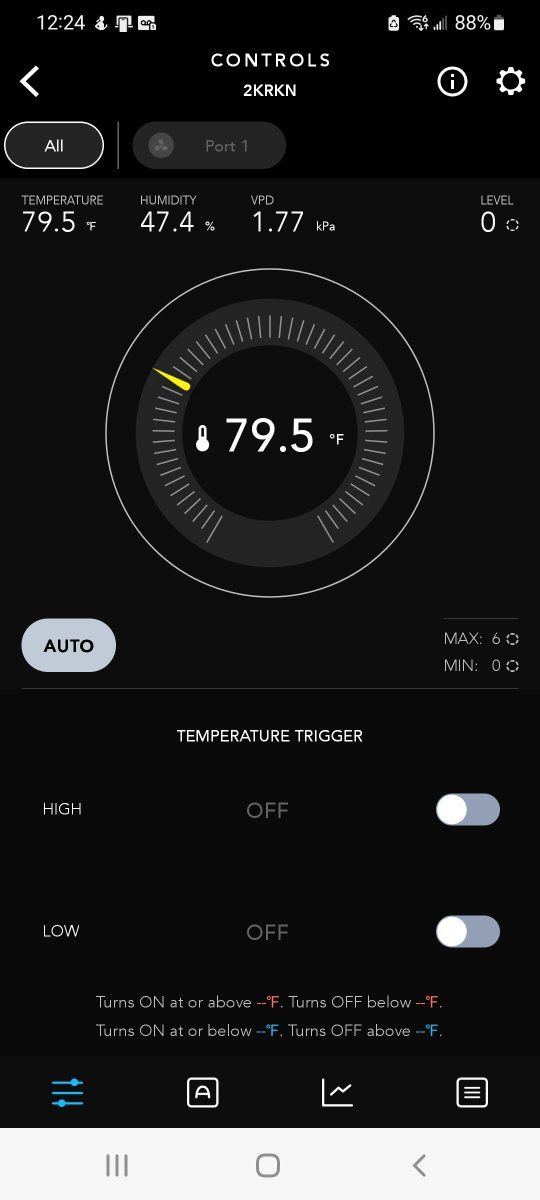Go back using the top-left arrow
The image size is (540, 1200).
[x=31, y=82]
